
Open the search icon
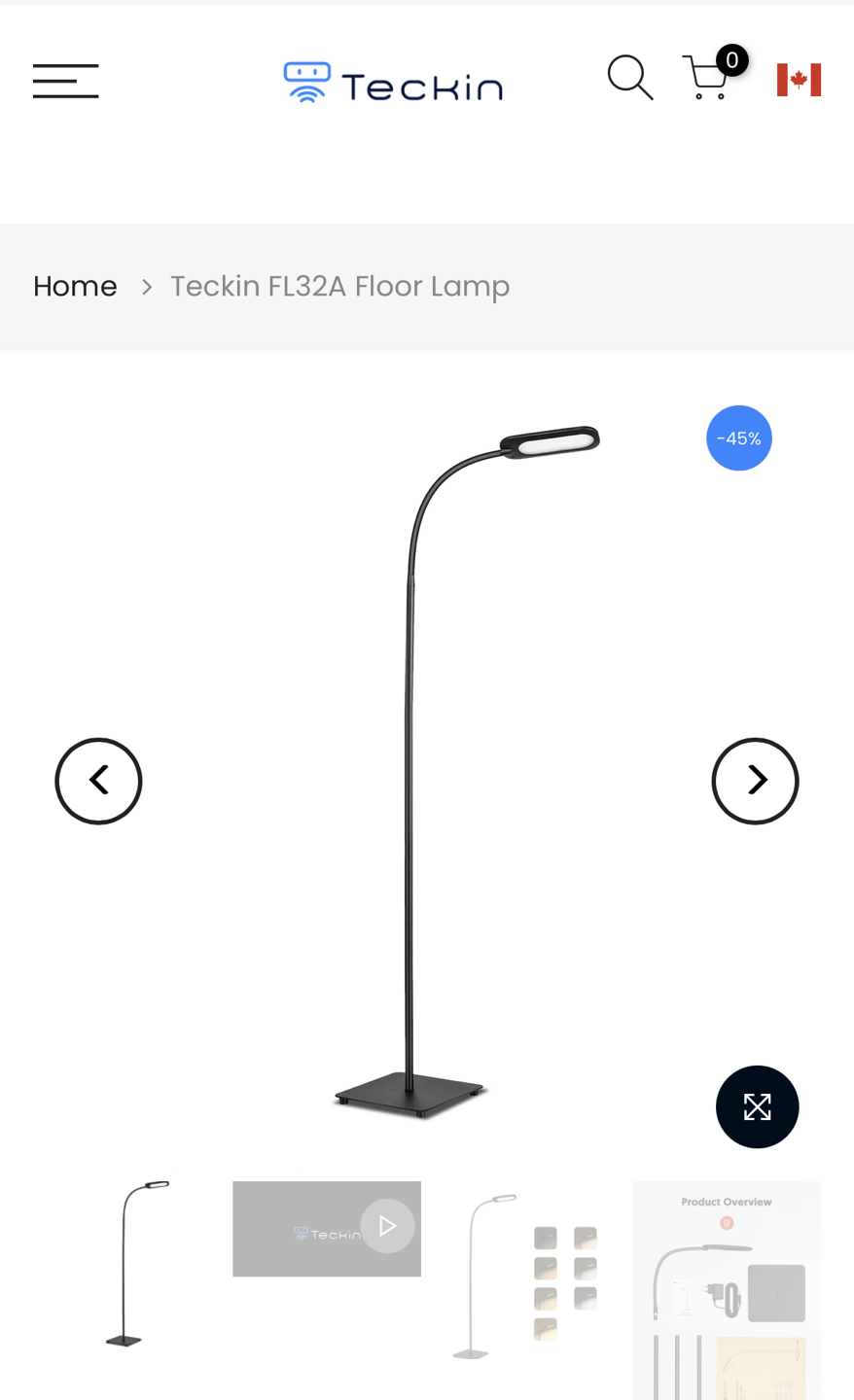629,78
